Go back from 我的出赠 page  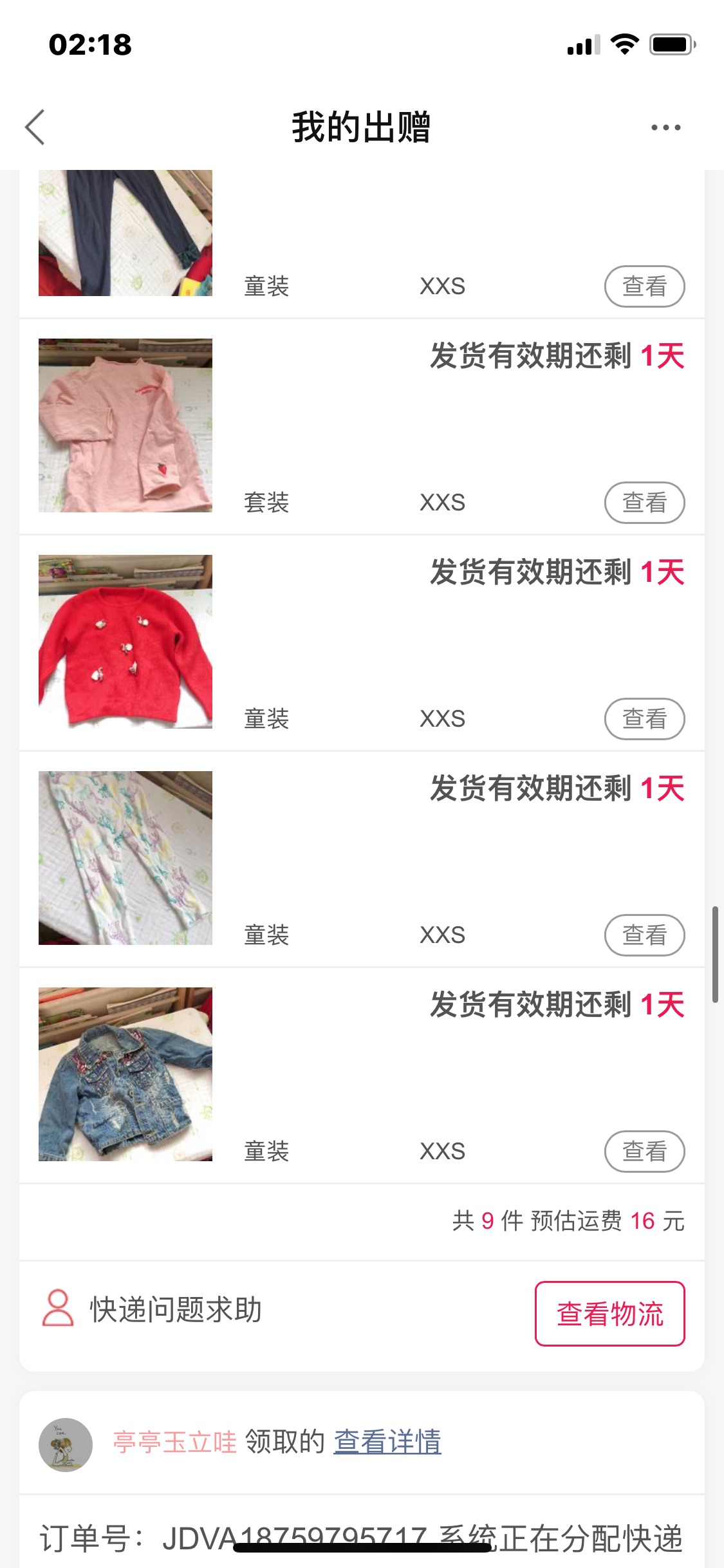point(35,127)
